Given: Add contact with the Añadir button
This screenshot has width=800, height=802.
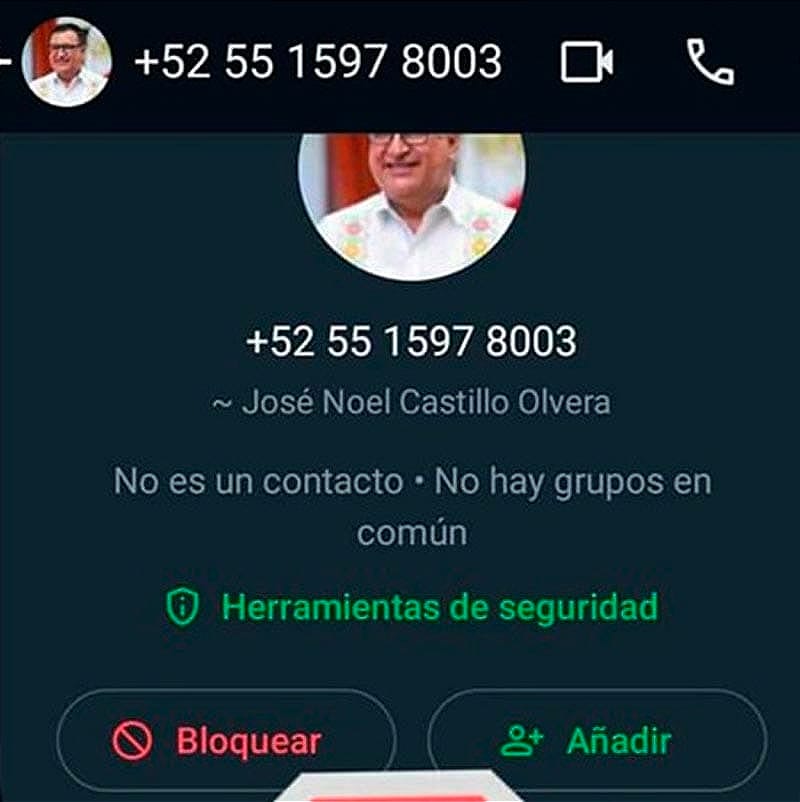Looking at the screenshot, I should tap(596, 741).
